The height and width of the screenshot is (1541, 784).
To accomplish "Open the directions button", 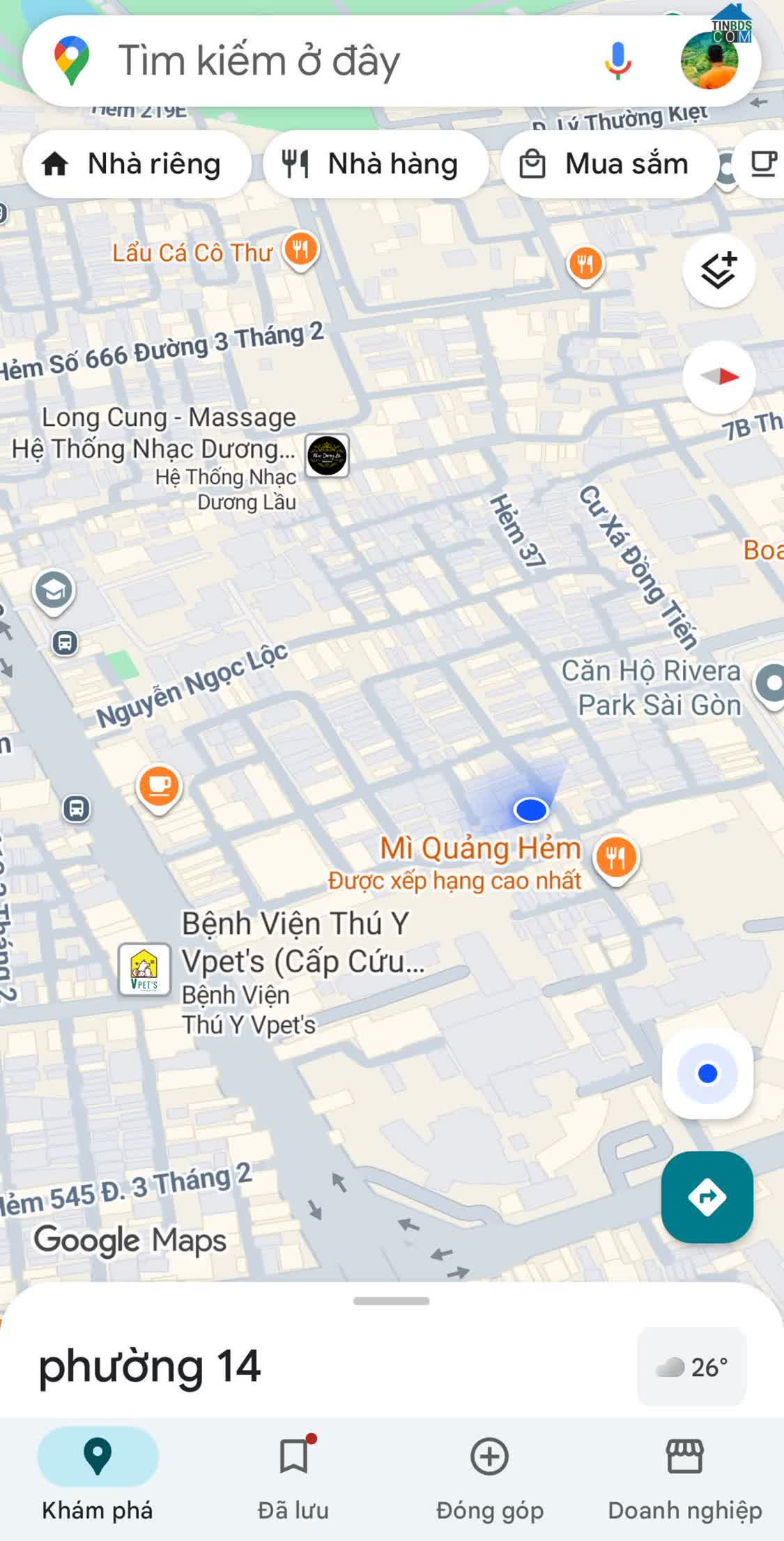I will click(707, 1197).
